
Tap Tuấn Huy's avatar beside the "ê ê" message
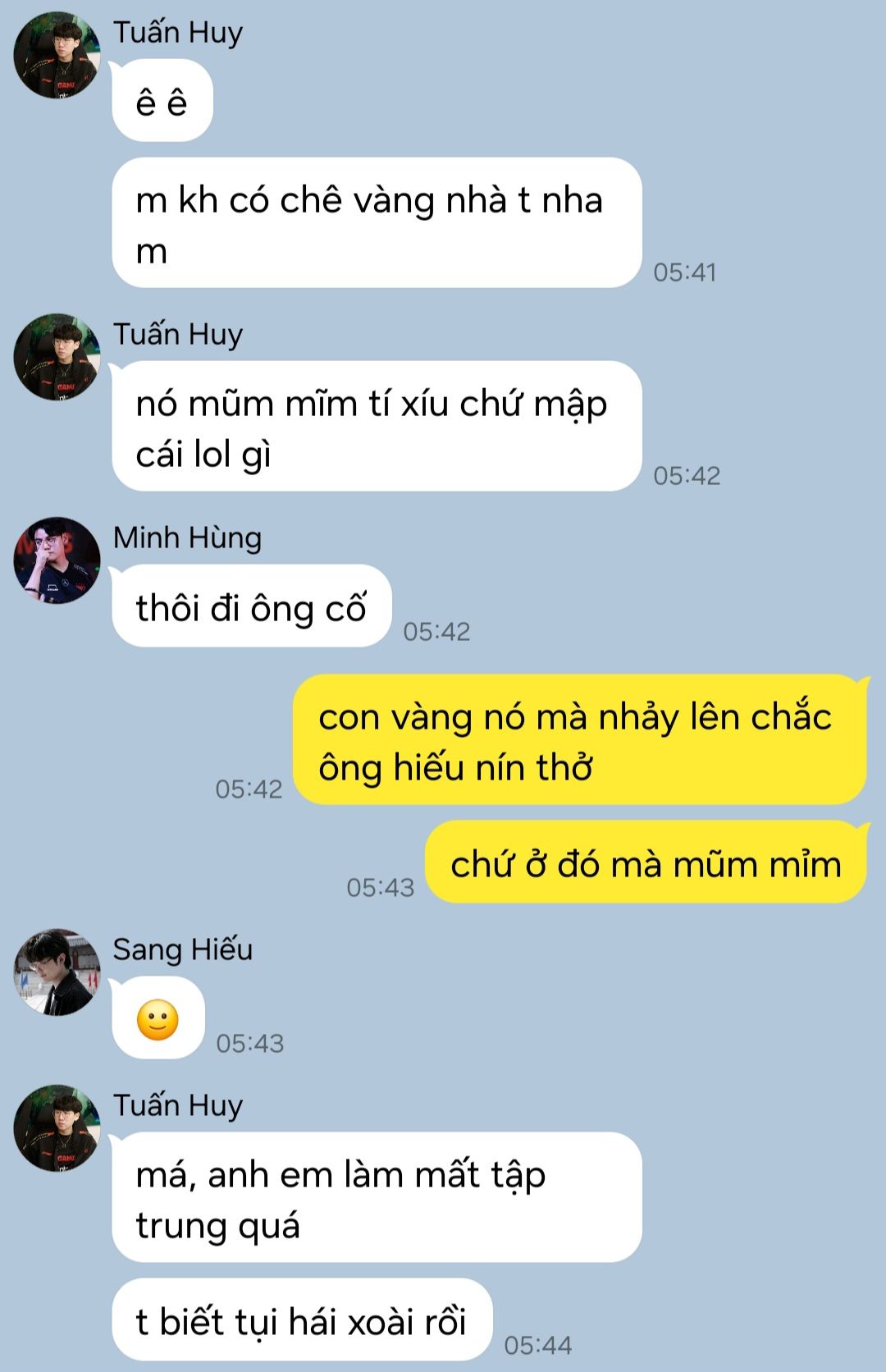(57, 55)
